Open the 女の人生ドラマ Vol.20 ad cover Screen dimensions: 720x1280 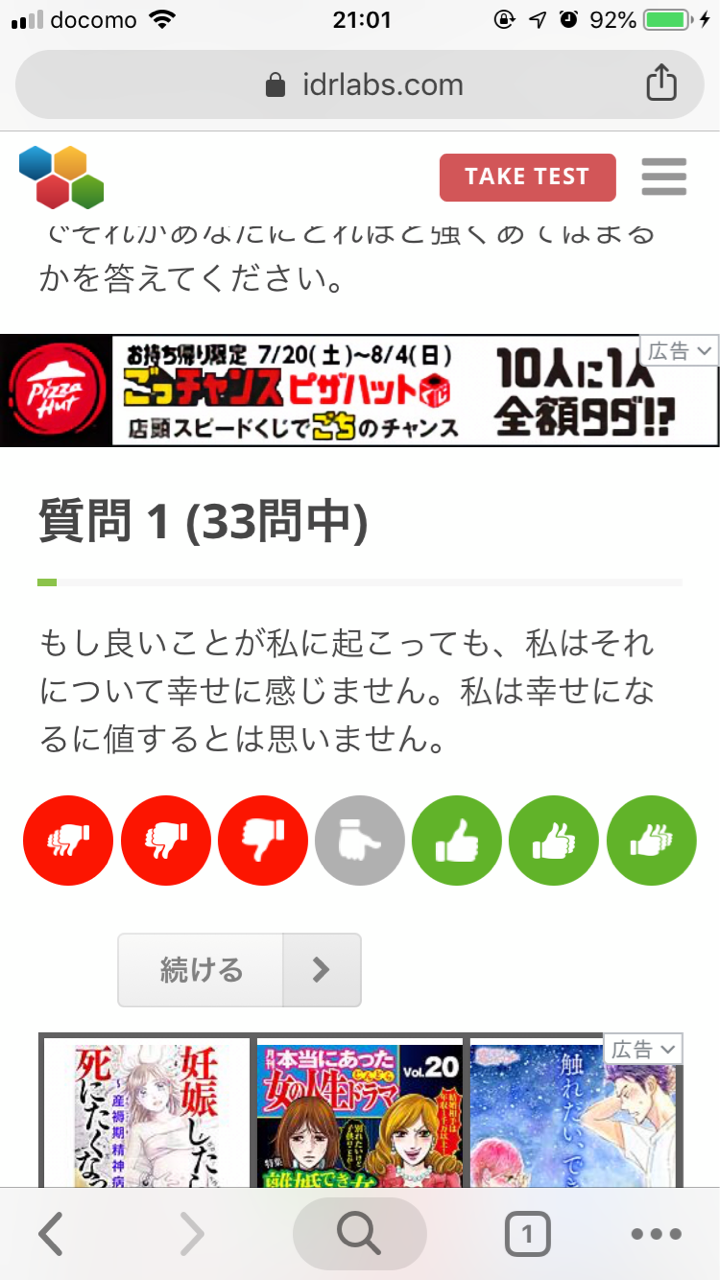360,1110
